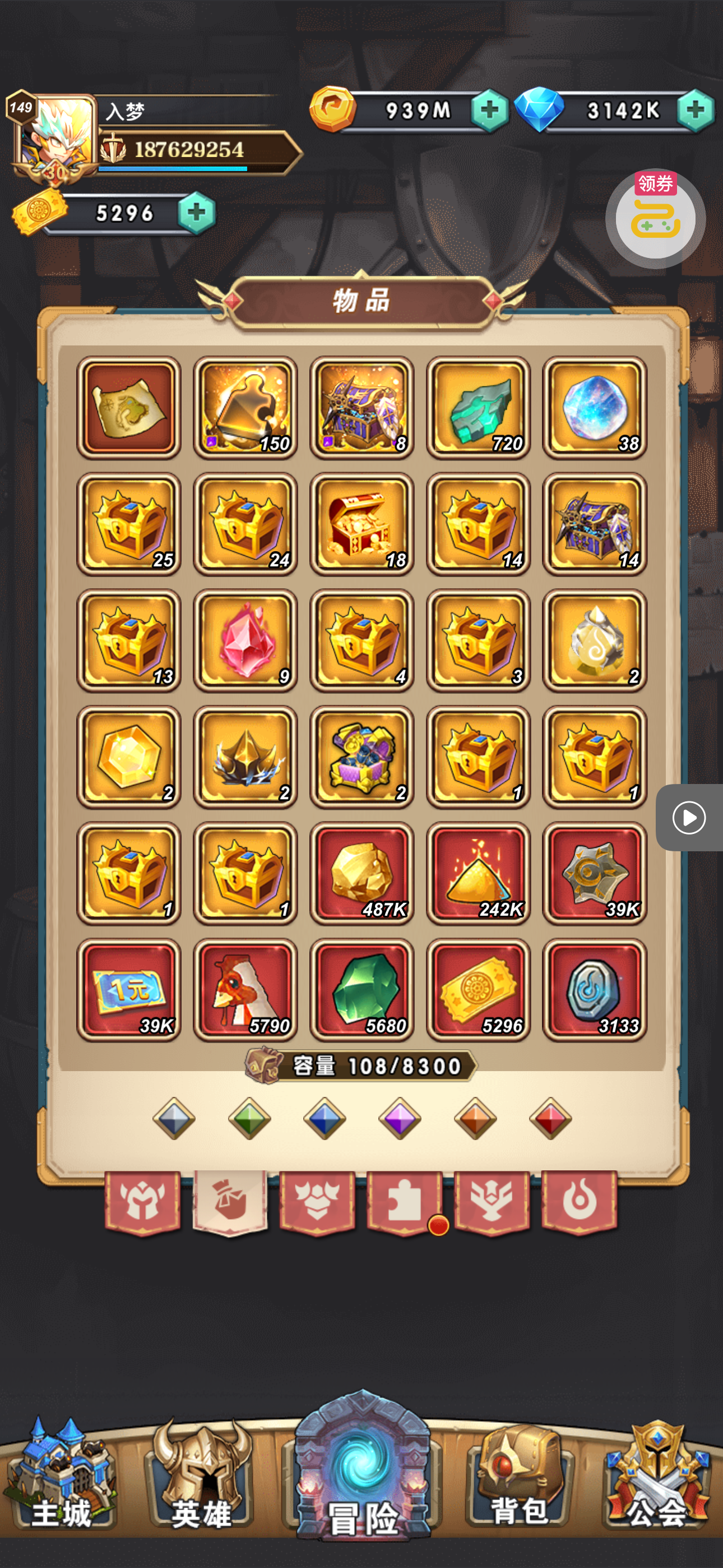Add more tickets next to 5296
The width and height of the screenshot is (723, 1568).
click(196, 213)
